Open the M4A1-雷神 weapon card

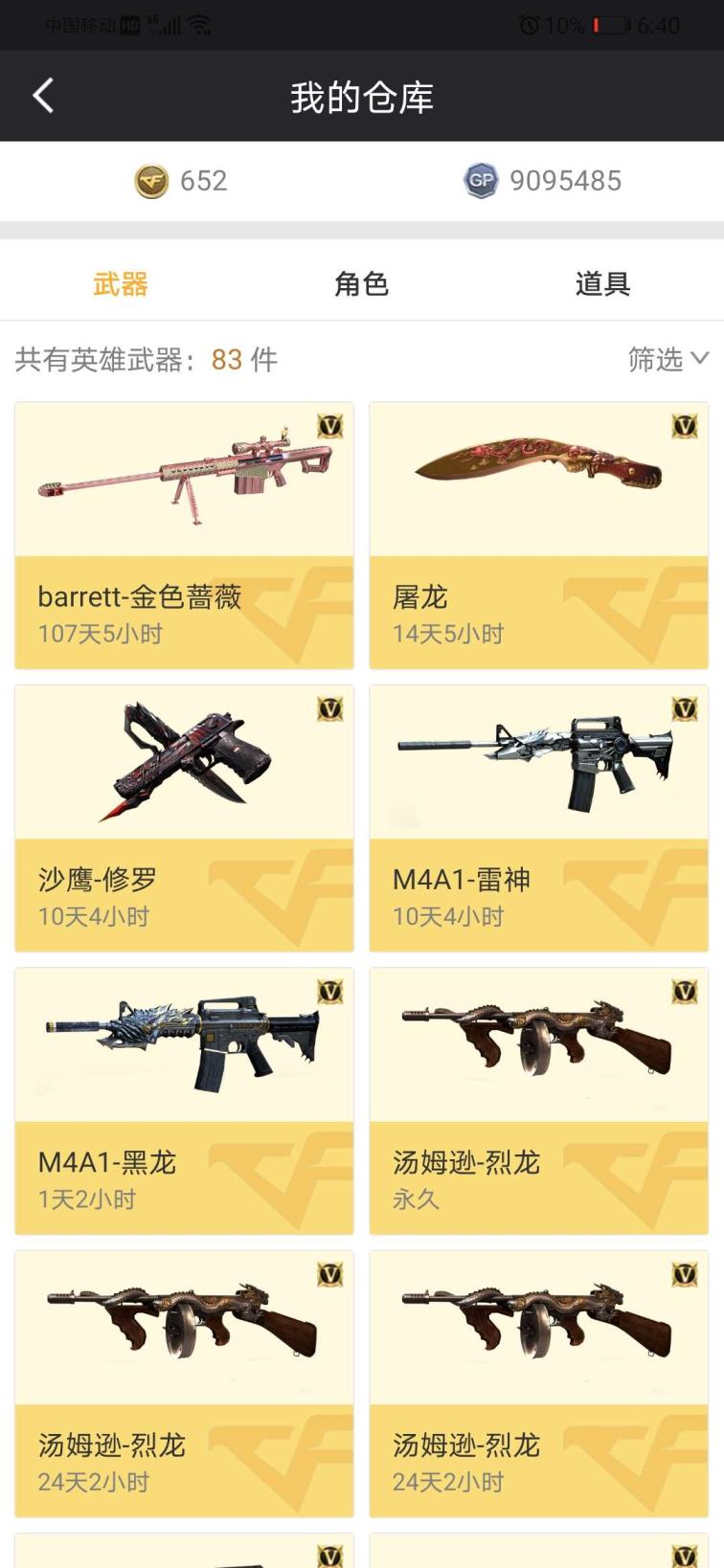point(538,818)
